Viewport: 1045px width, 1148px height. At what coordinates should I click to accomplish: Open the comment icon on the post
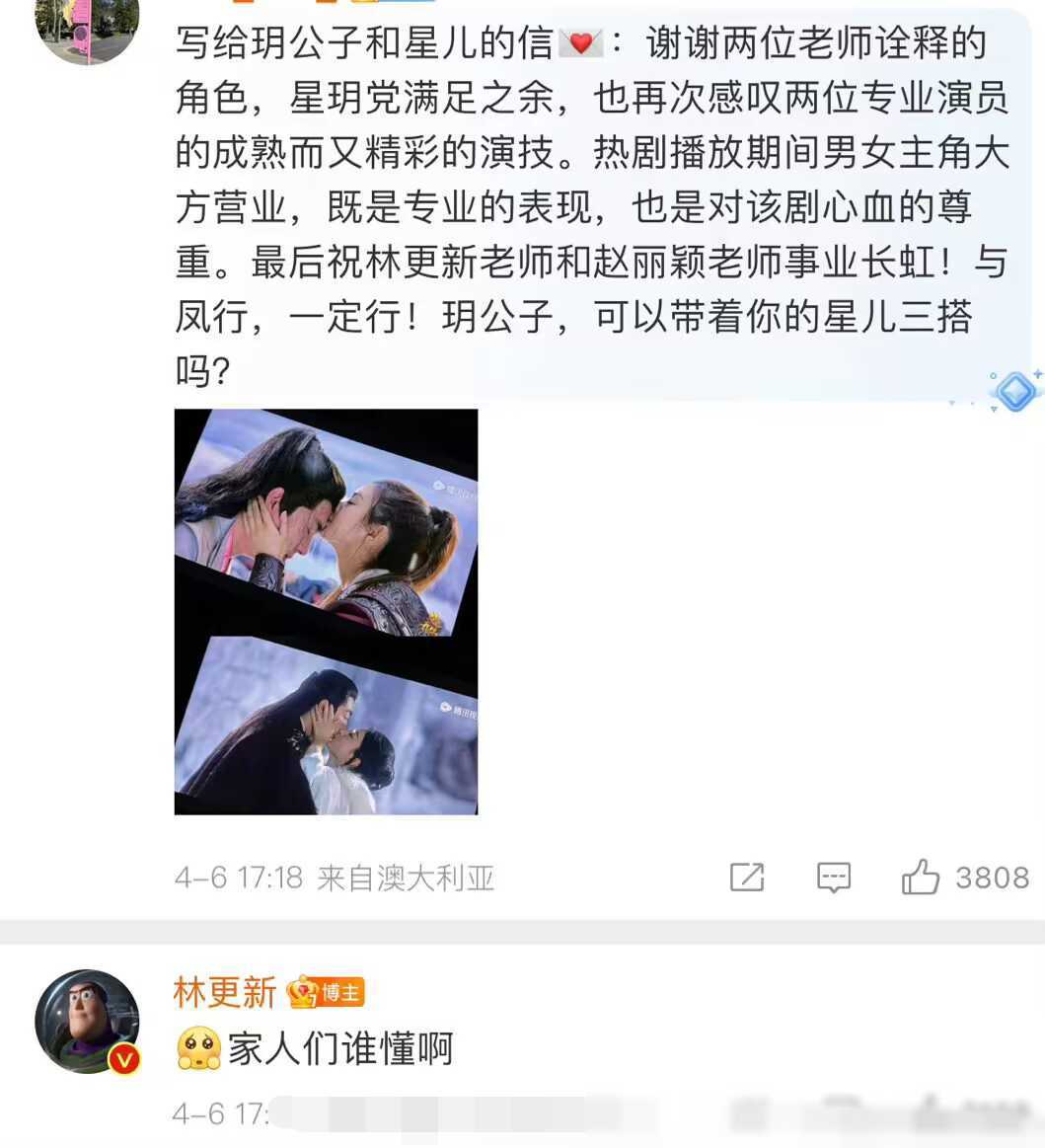834,877
